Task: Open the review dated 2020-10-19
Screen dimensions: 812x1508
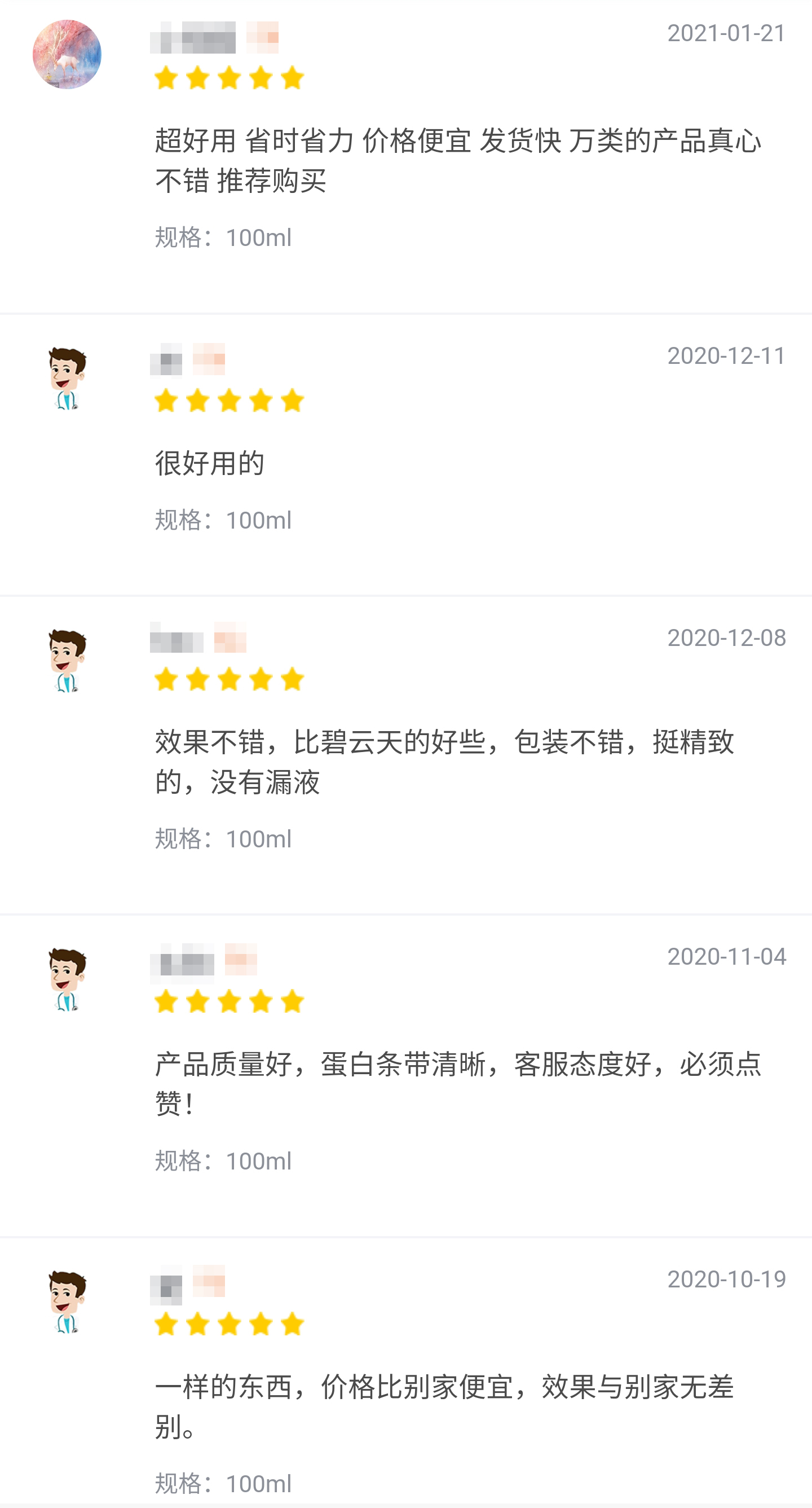Action: pyautogui.click(x=443, y=1406)
